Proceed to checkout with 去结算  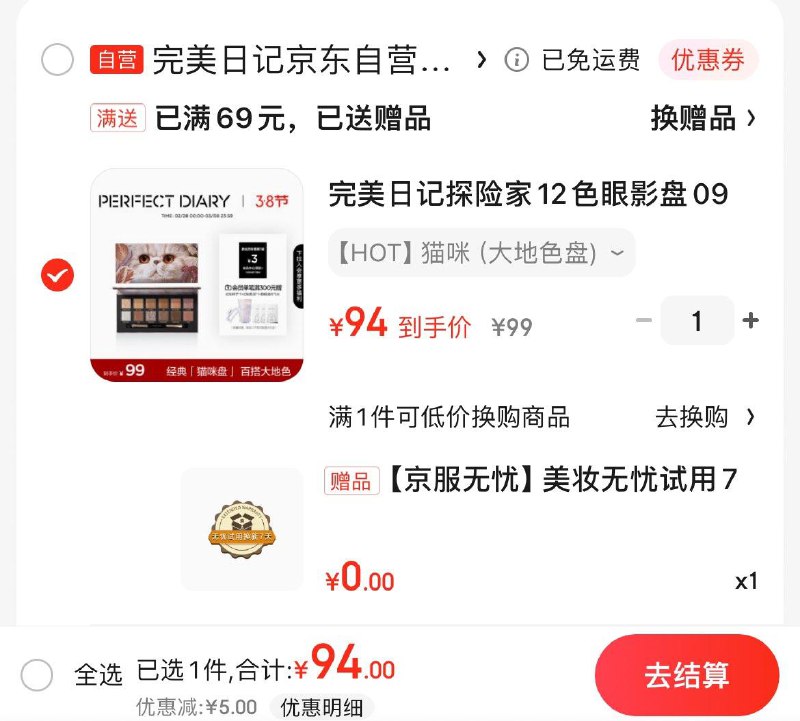click(686, 675)
